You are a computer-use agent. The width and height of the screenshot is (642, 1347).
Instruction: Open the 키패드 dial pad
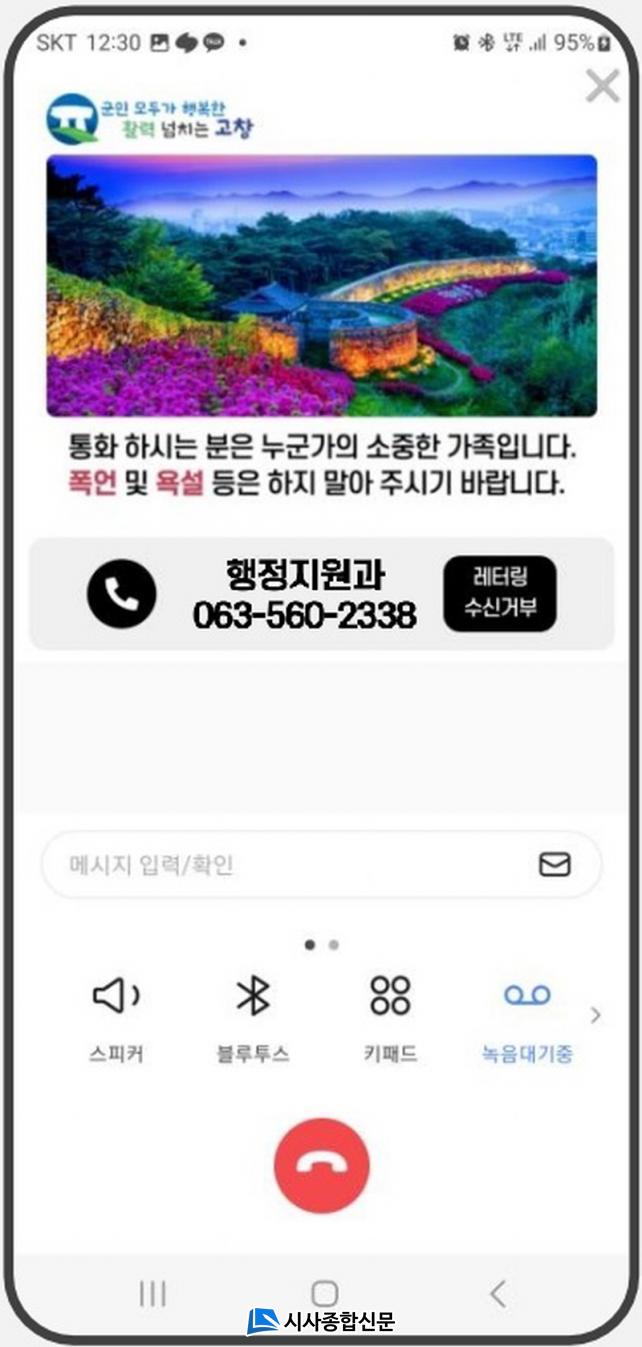[390, 1015]
